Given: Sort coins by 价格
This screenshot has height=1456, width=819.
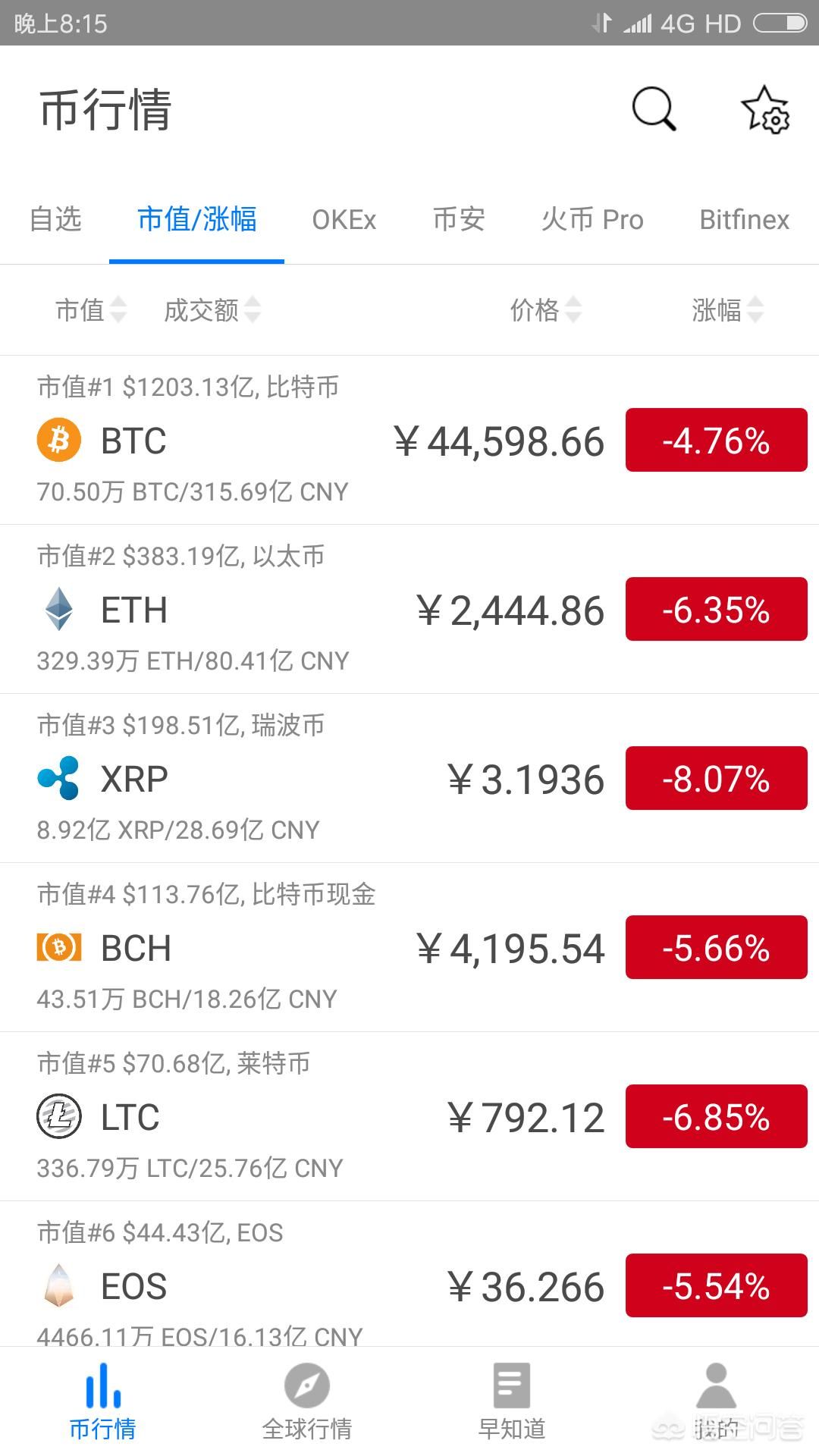Looking at the screenshot, I should pyautogui.click(x=545, y=309).
